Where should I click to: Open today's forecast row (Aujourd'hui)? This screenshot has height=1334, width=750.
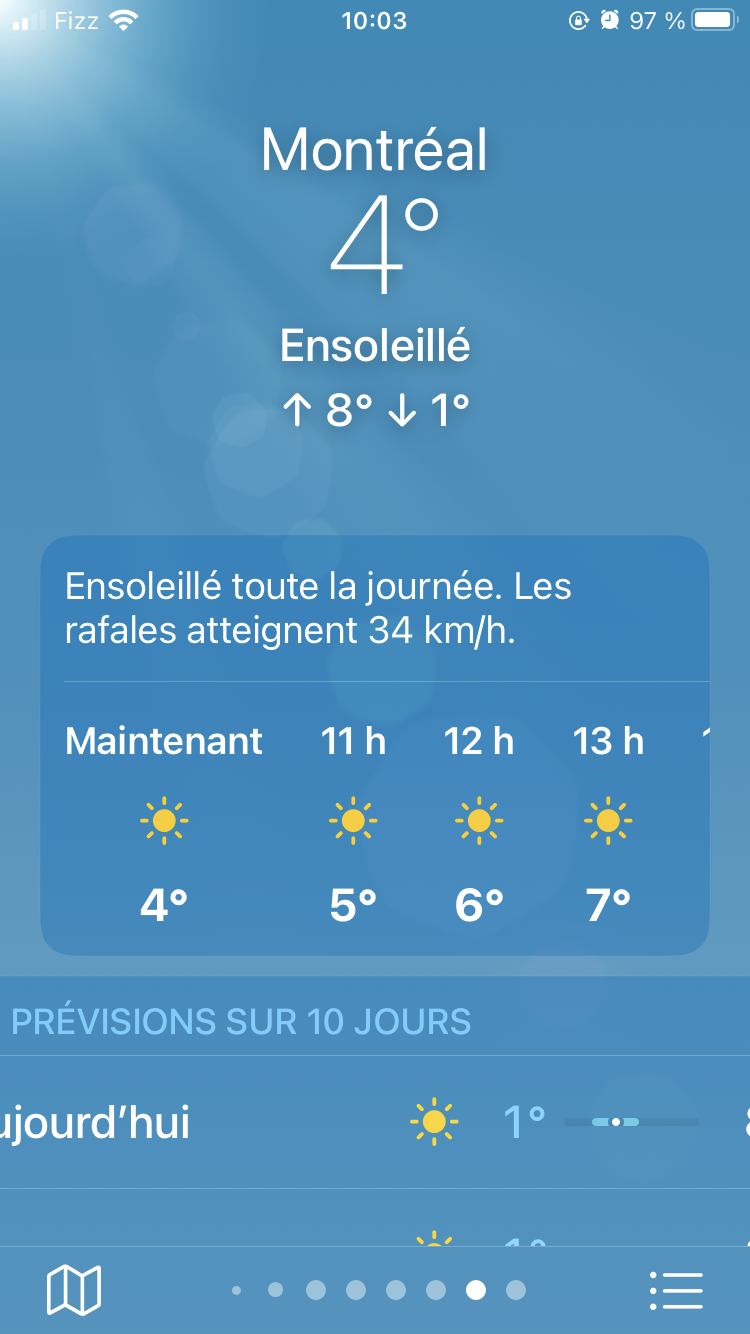[x=375, y=1122]
